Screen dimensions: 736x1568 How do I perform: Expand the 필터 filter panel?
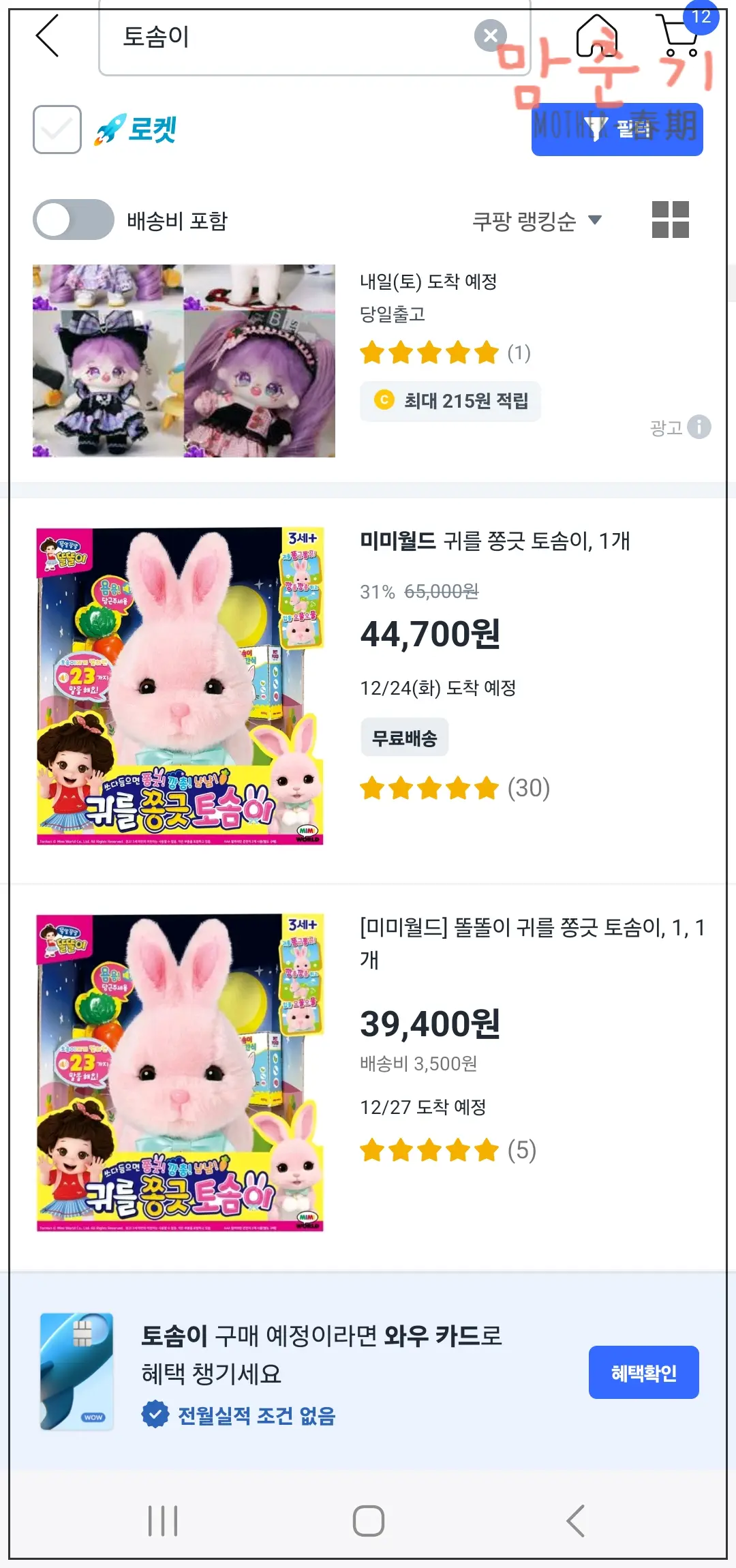(x=617, y=130)
